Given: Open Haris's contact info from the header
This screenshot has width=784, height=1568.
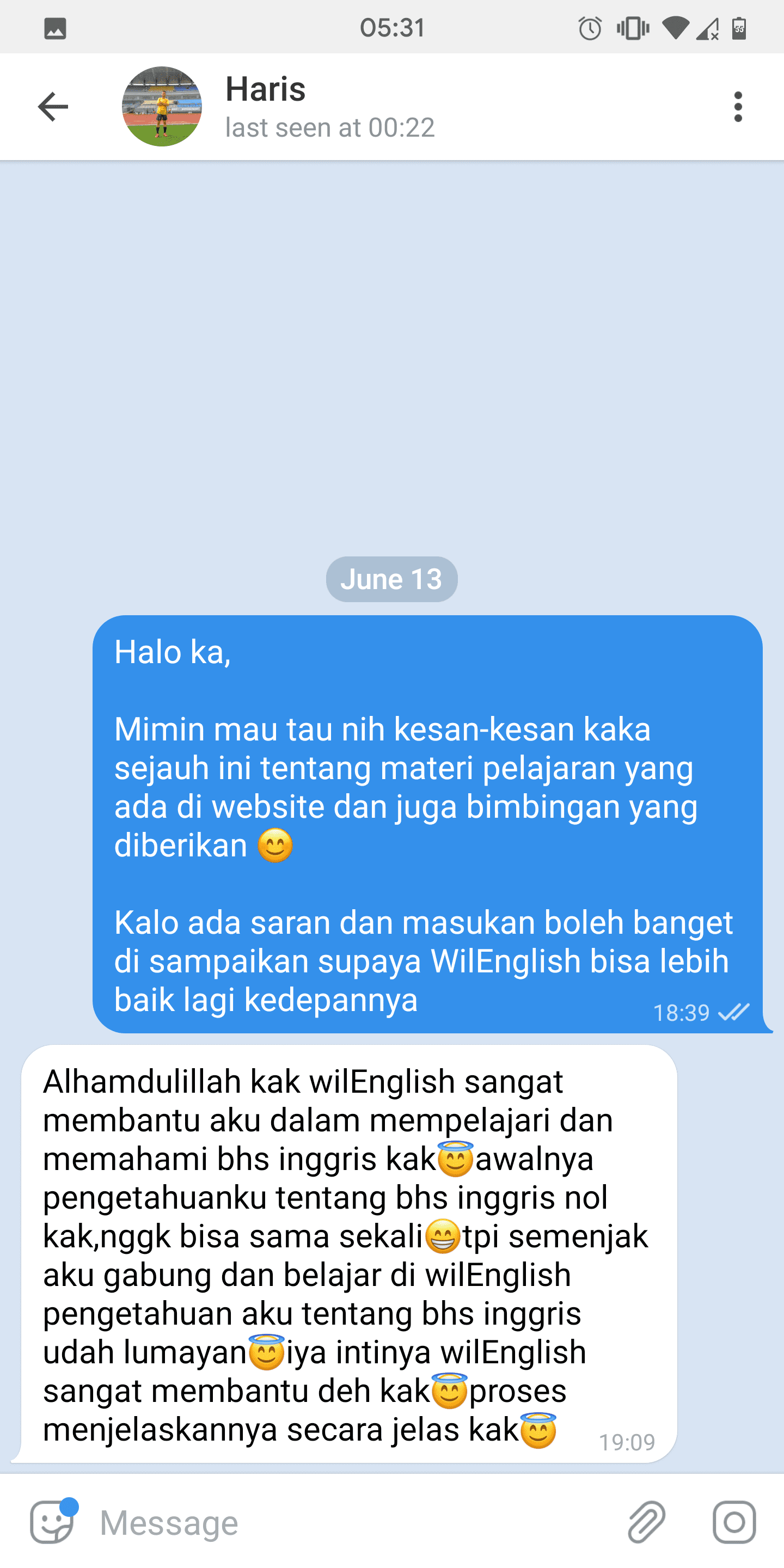Looking at the screenshot, I should click(329, 107).
